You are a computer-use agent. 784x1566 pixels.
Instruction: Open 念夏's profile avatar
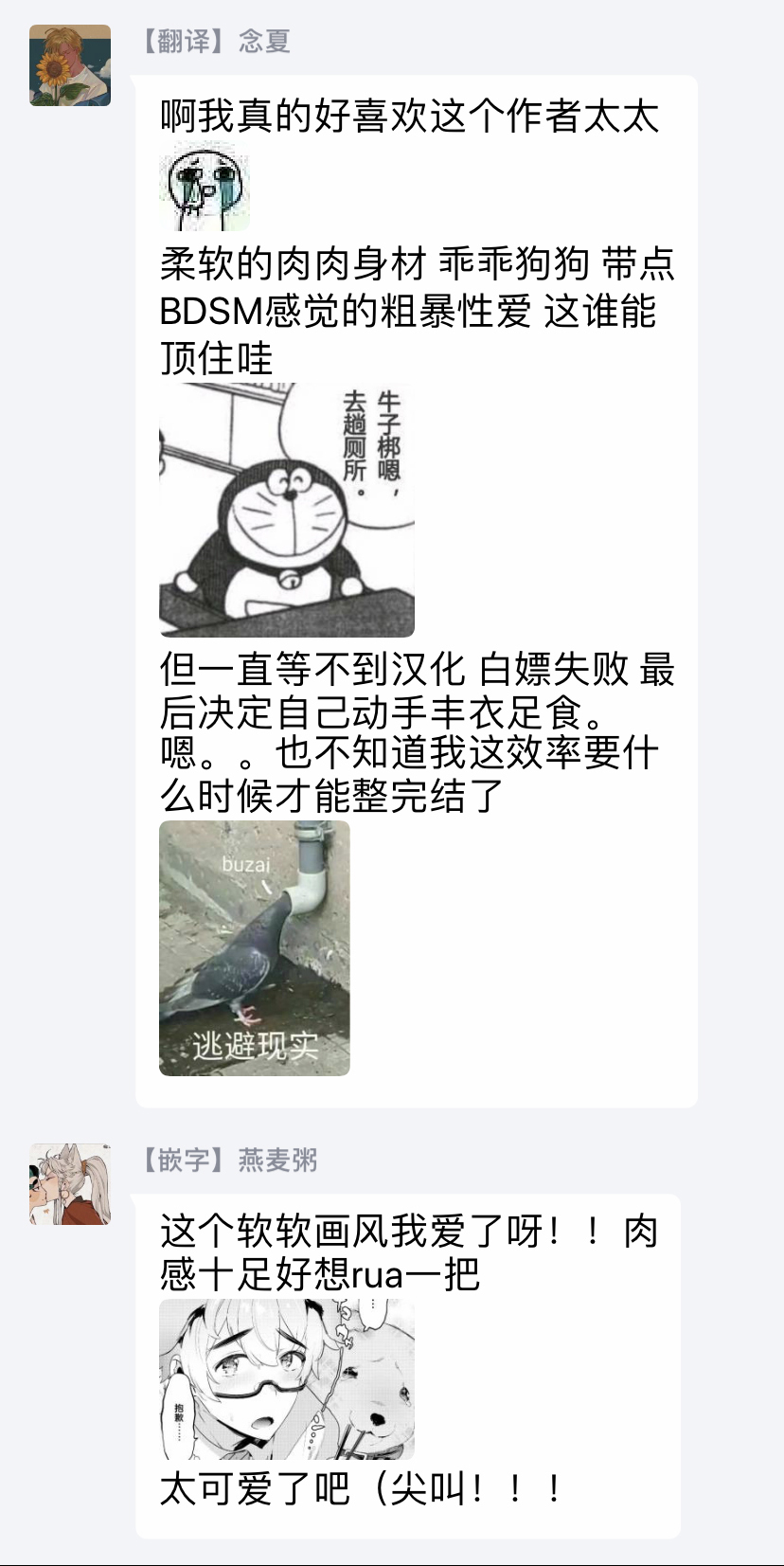click(70, 65)
